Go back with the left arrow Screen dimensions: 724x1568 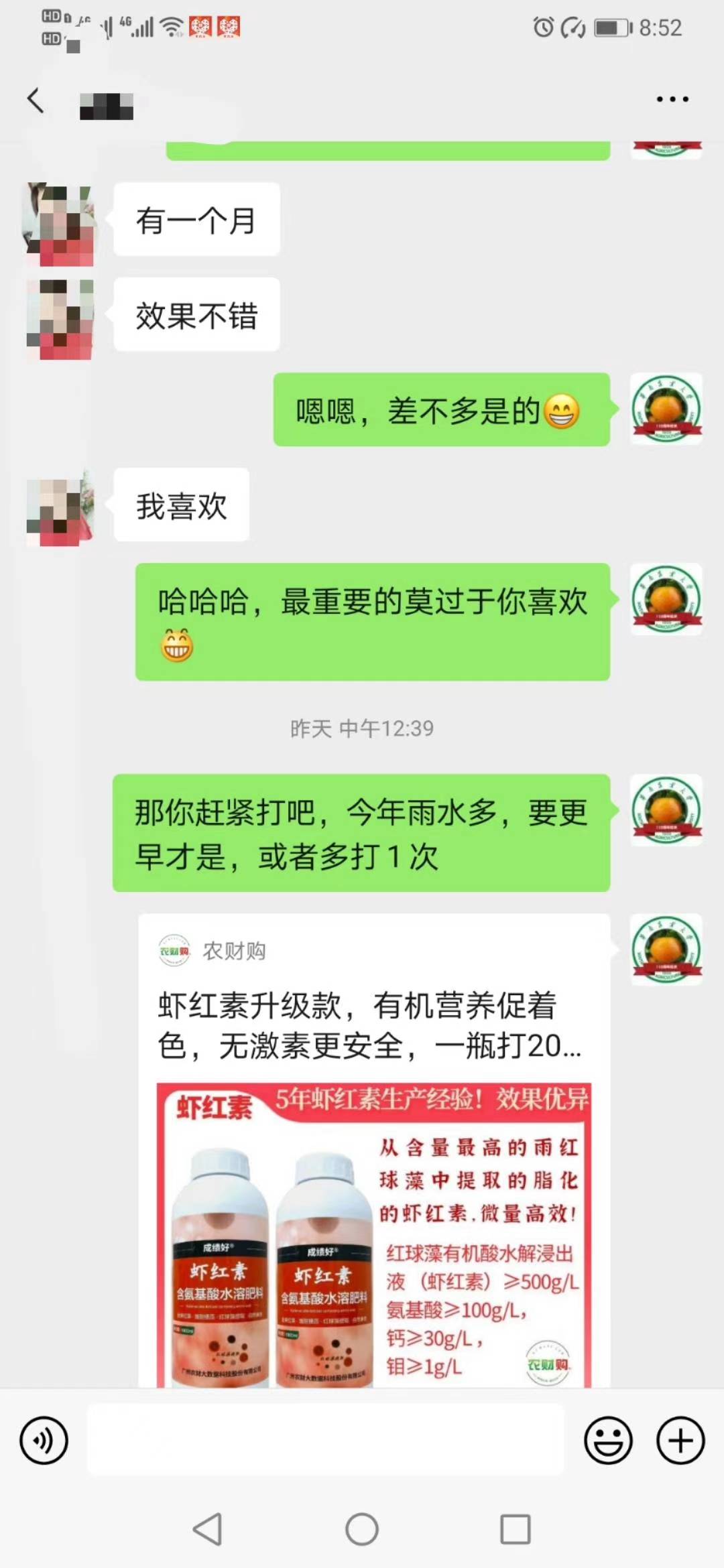[34, 98]
